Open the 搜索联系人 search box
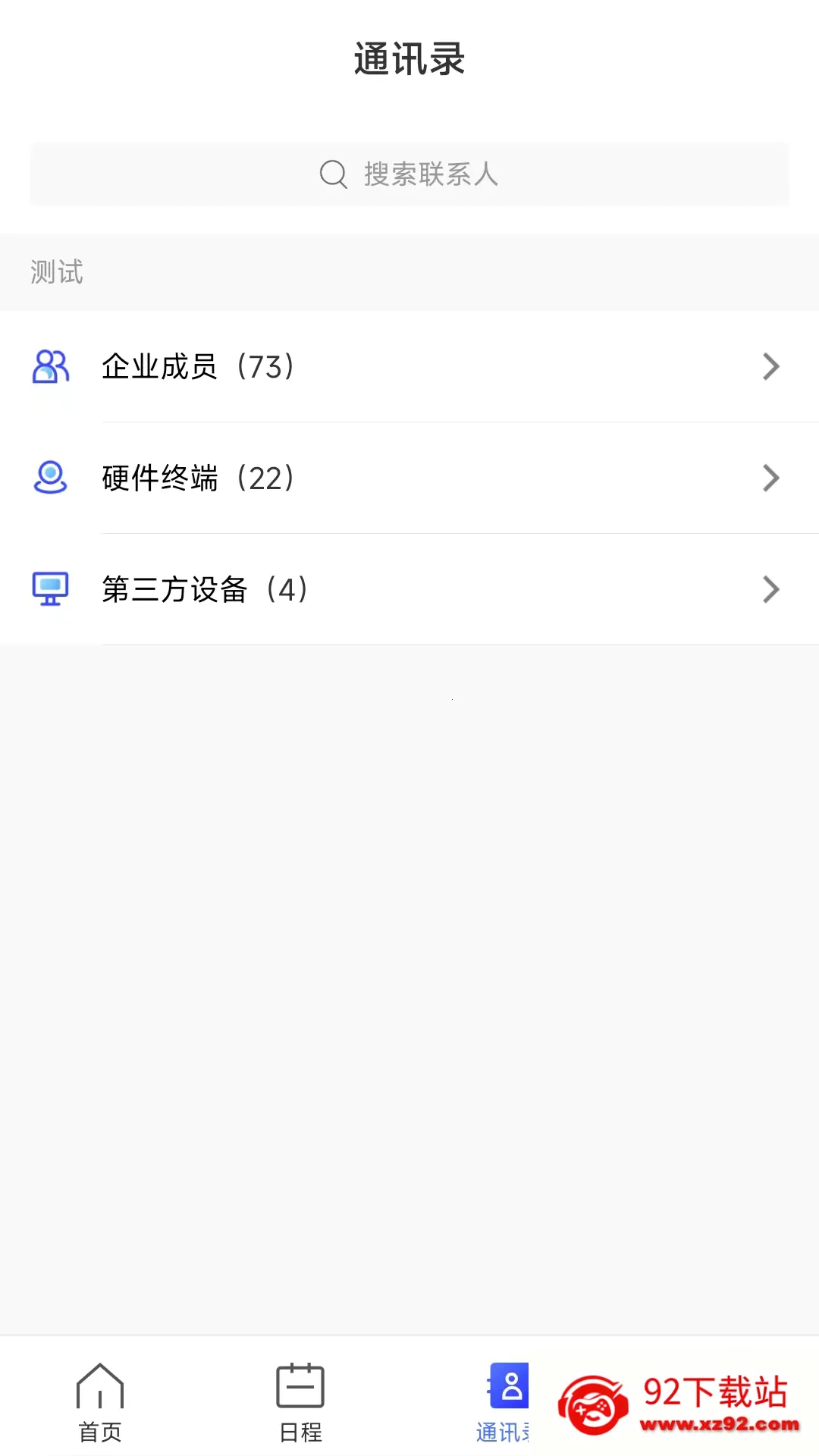This screenshot has width=819, height=1456. point(409,174)
